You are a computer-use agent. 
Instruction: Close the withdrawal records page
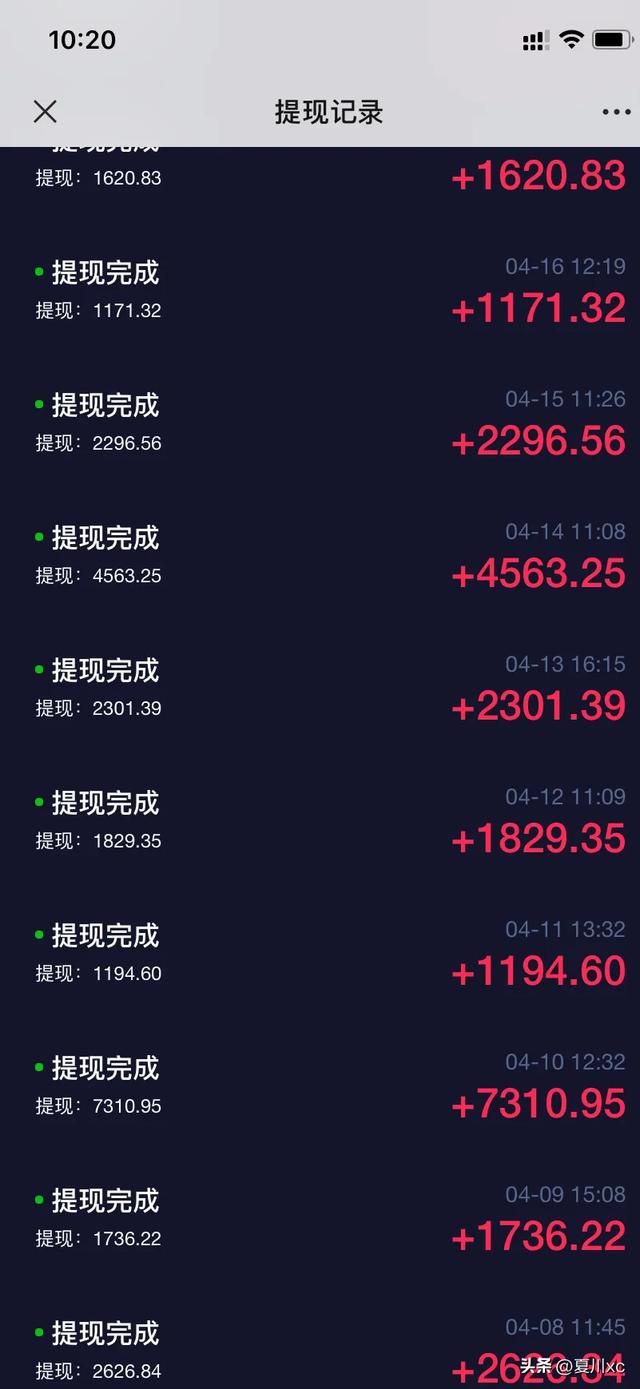point(45,111)
